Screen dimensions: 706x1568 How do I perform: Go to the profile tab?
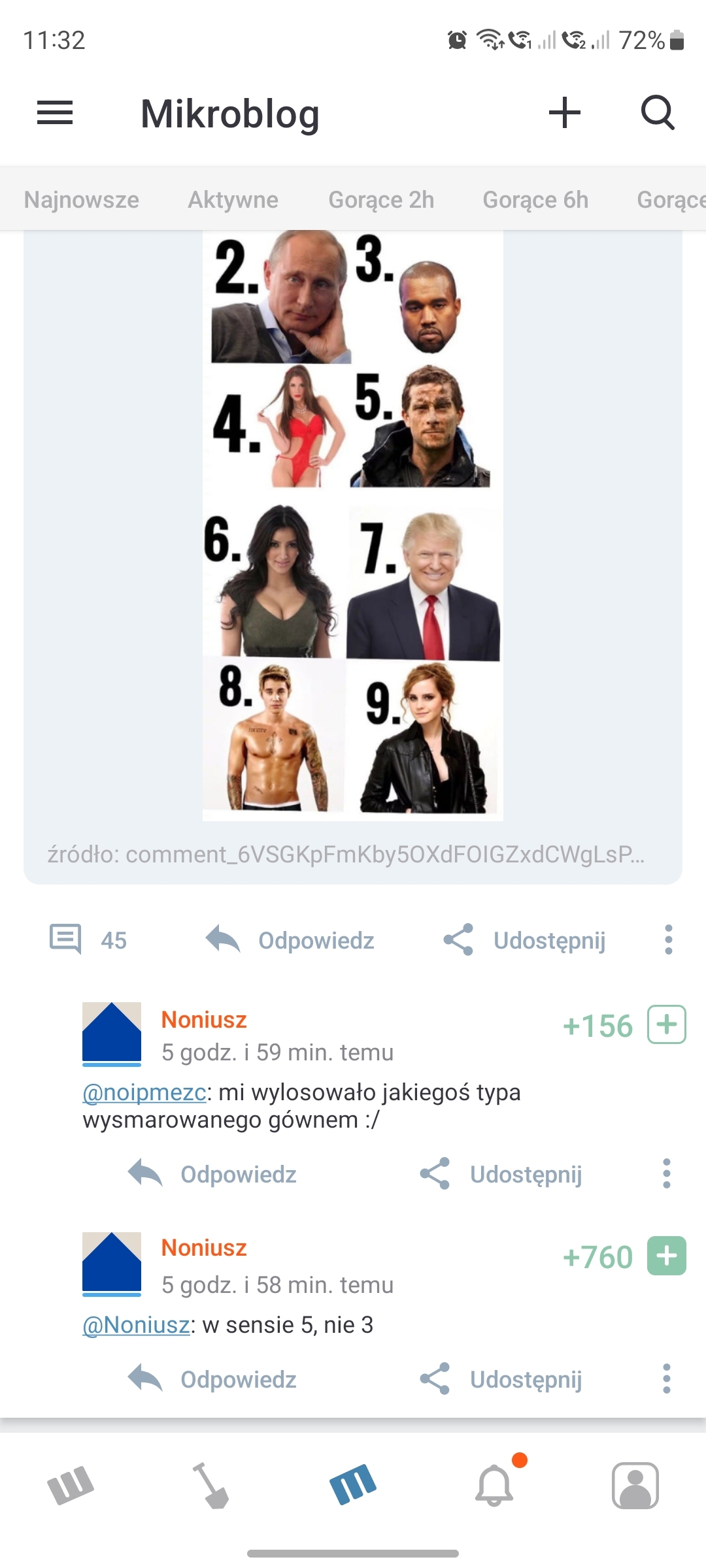[635, 1484]
